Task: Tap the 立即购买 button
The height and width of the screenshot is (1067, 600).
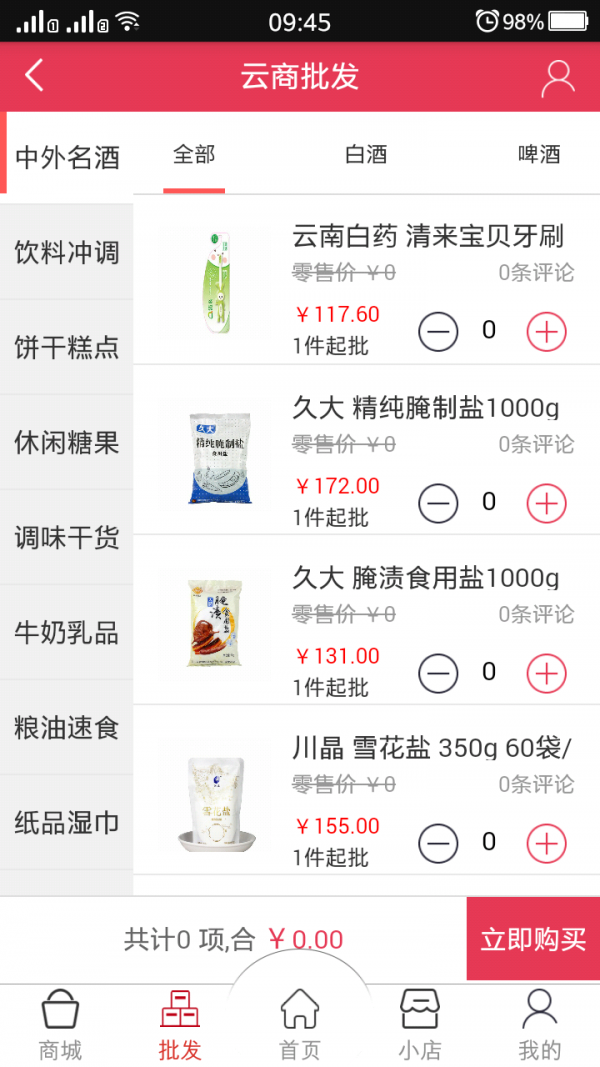Action: [533, 939]
